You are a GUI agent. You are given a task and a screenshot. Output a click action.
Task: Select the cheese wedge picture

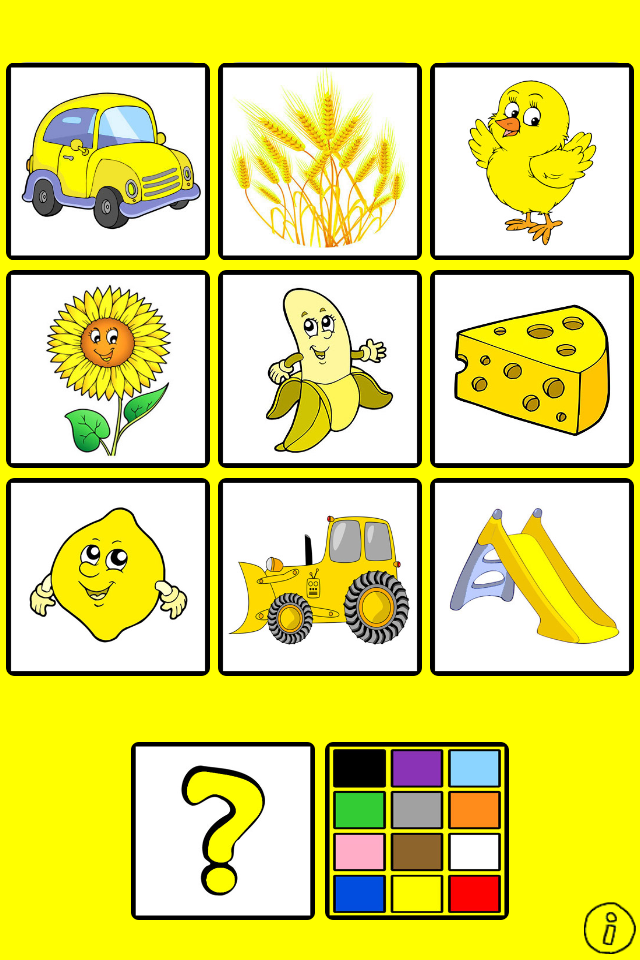[x=531, y=369]
